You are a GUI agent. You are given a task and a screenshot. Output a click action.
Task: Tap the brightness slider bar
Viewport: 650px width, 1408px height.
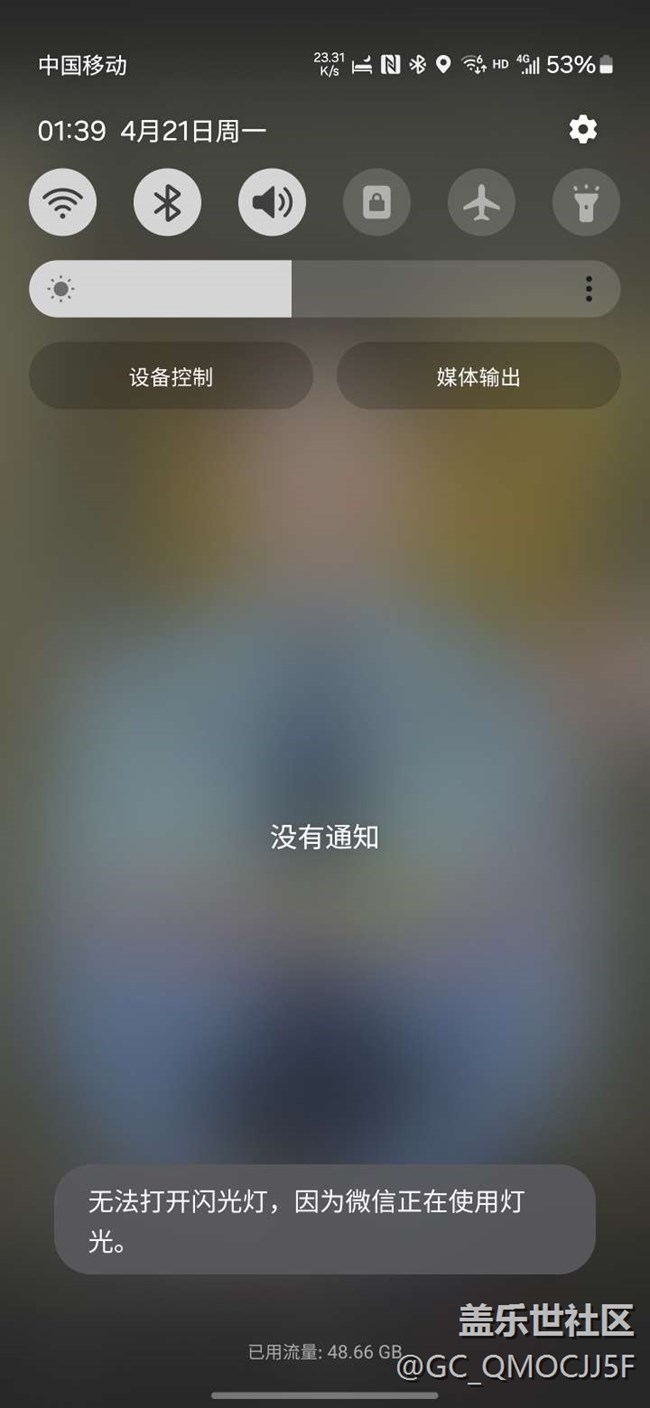click(x=325, y=289)
